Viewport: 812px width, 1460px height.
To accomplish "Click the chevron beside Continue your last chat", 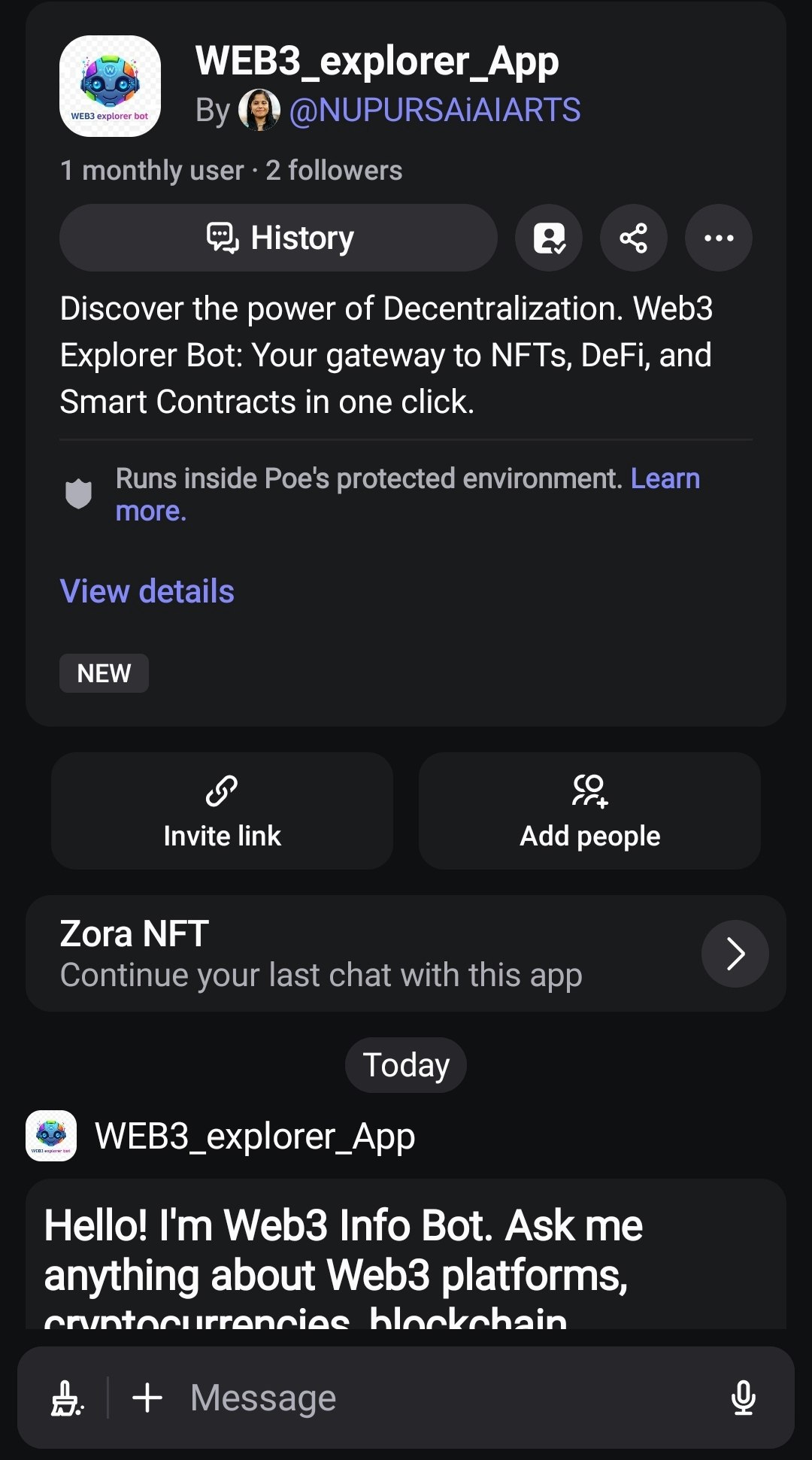I will [735, 952].
